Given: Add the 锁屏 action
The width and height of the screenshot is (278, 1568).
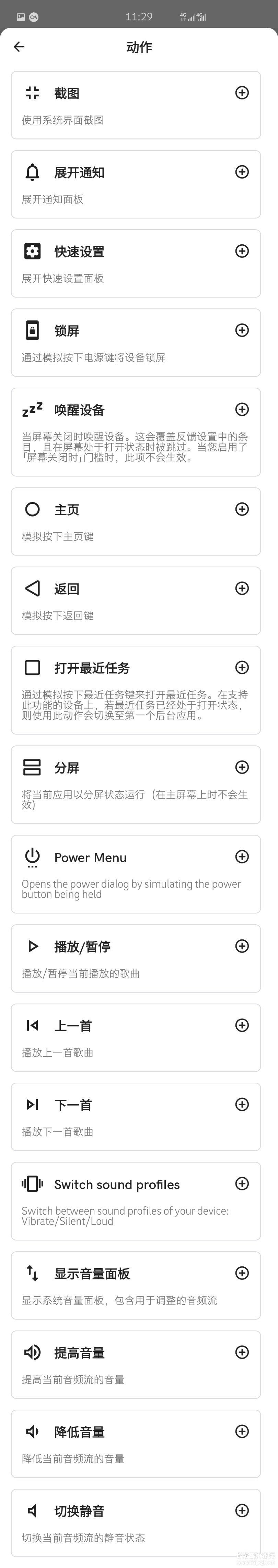Looking at the screenshot, I should 242,330.
